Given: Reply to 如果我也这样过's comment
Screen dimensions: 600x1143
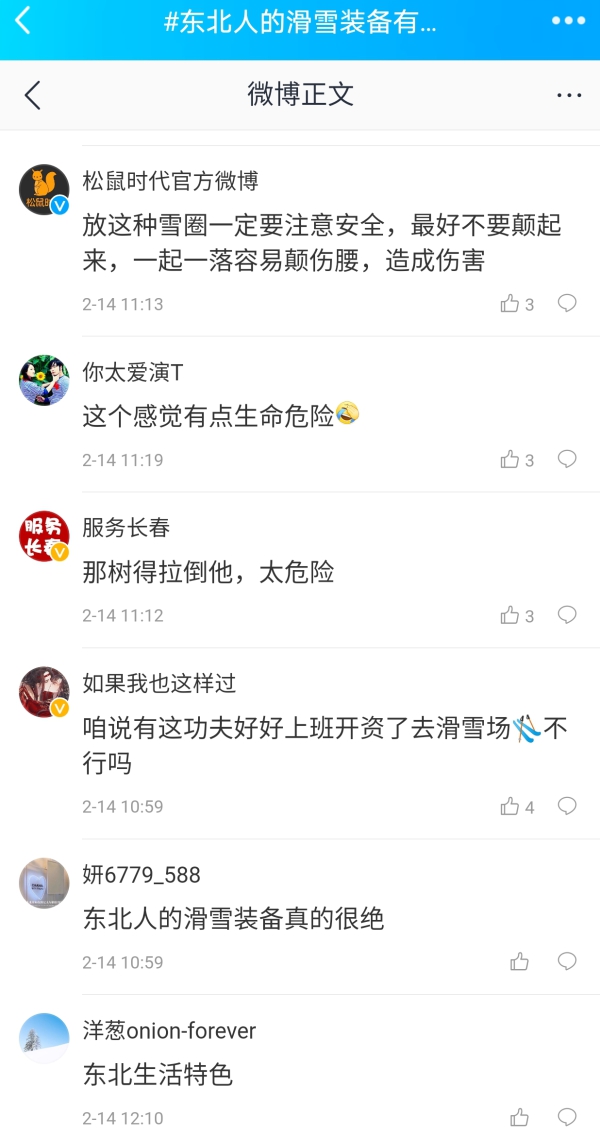Looking at the screenshot, I should click(567, 805).
